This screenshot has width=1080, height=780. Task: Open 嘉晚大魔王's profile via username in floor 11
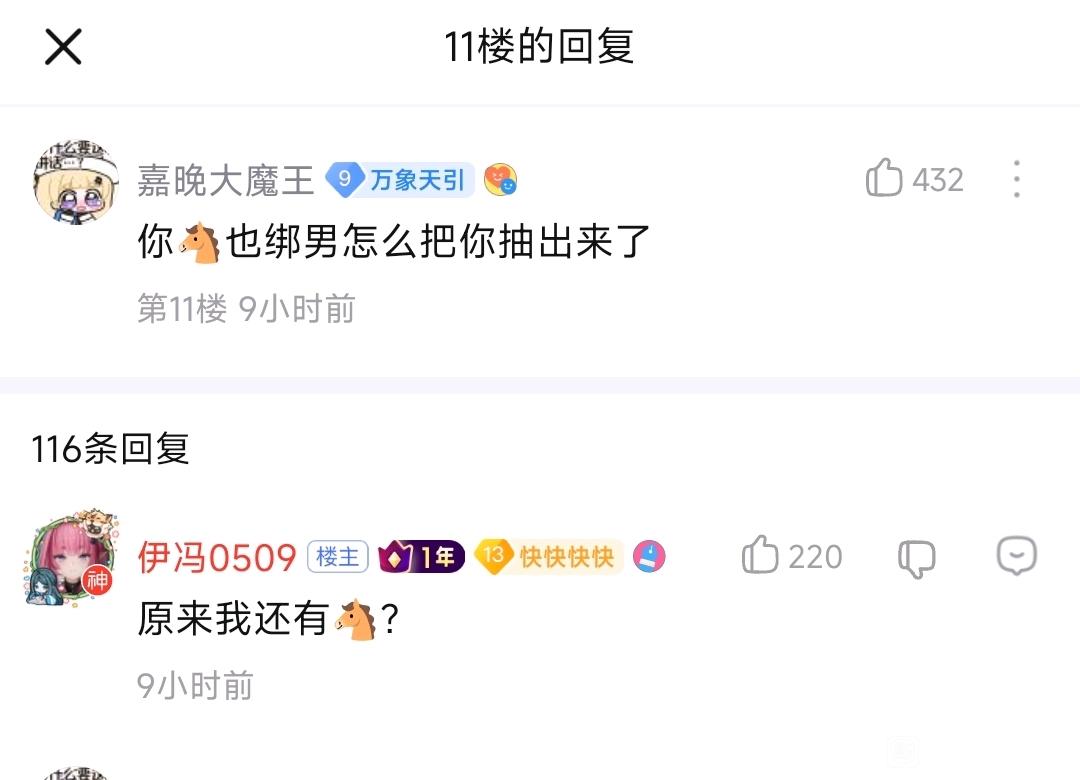click(226, 181)
